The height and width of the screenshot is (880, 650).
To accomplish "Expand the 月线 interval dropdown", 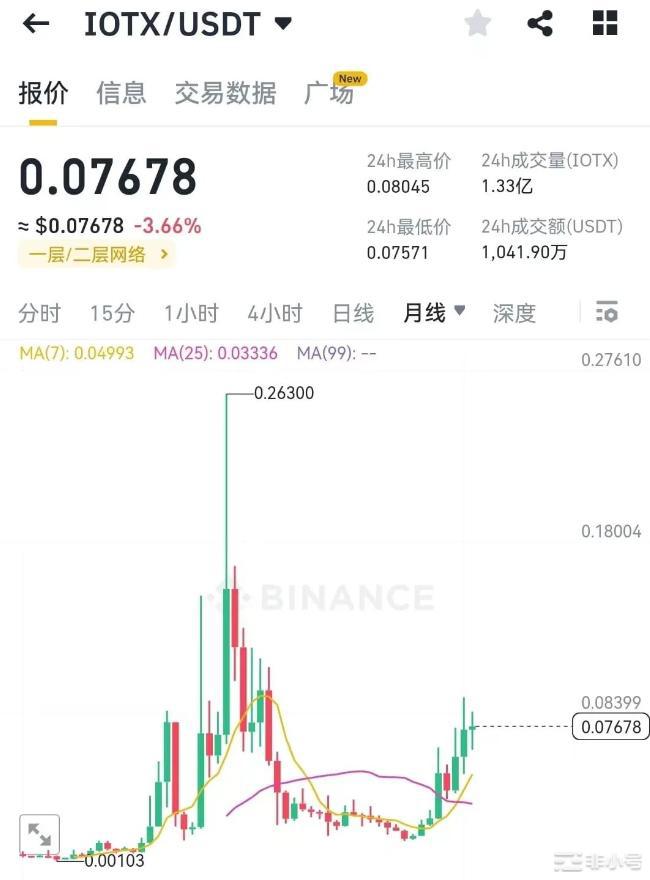I will (434, 313).
